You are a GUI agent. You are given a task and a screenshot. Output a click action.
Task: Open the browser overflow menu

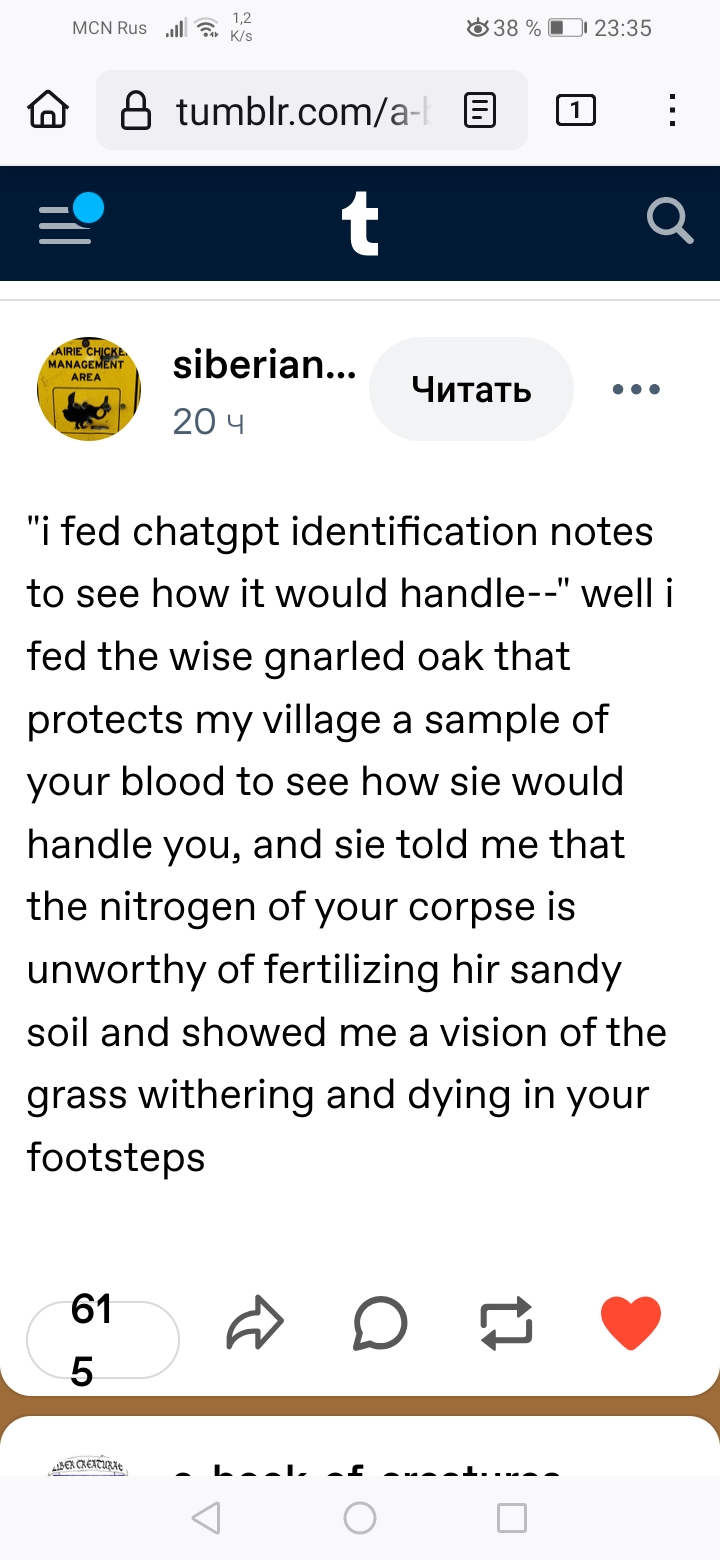(673, 110)
